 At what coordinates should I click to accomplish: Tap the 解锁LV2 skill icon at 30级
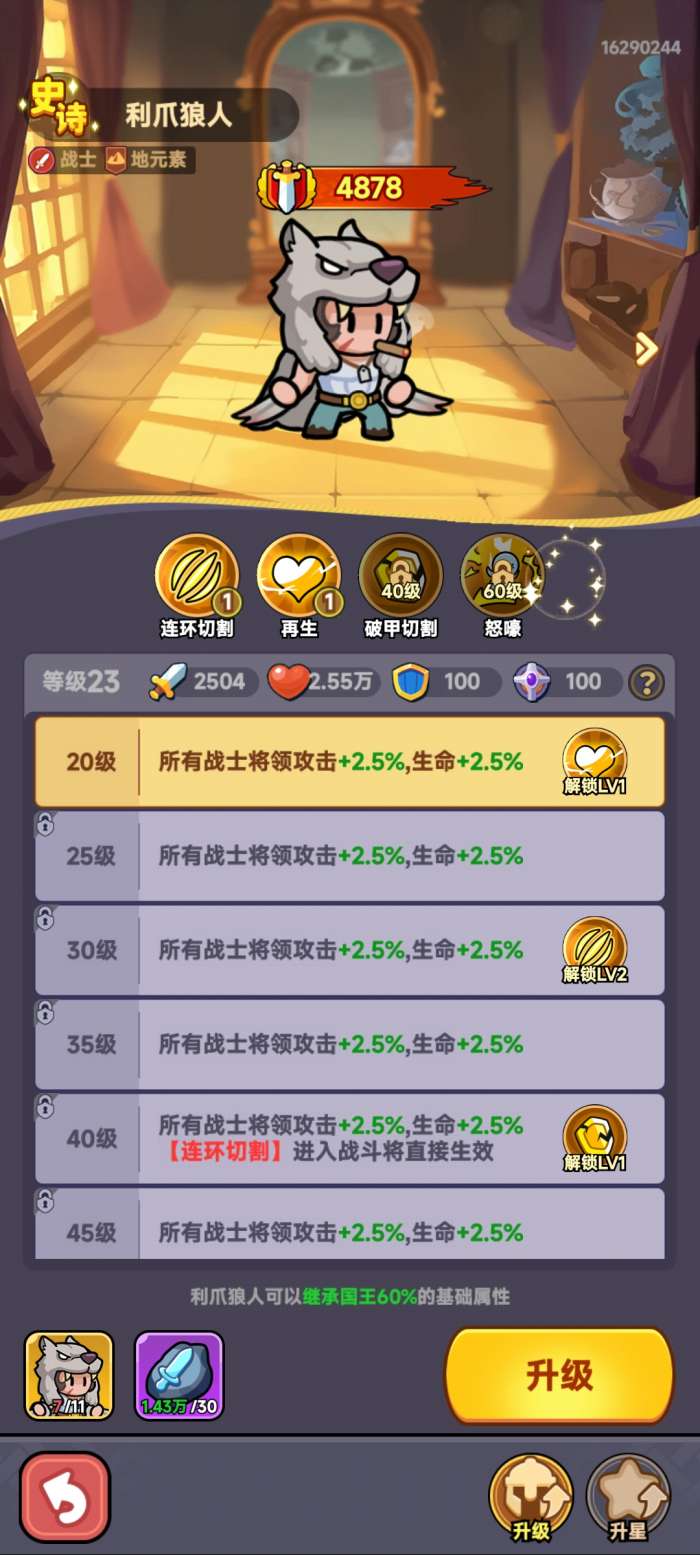tap(595, 950)
